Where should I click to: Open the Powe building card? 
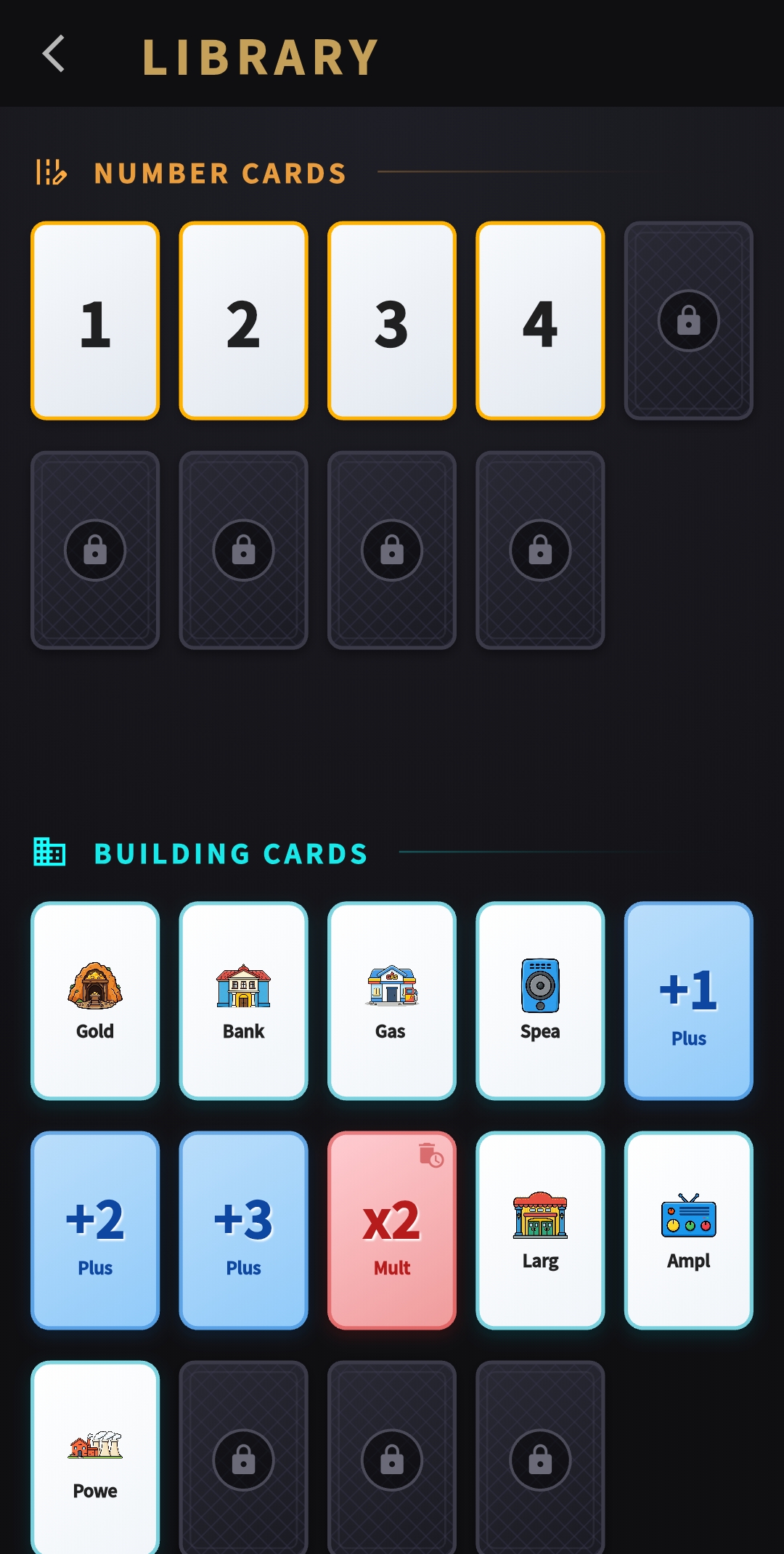[95, 1460]
